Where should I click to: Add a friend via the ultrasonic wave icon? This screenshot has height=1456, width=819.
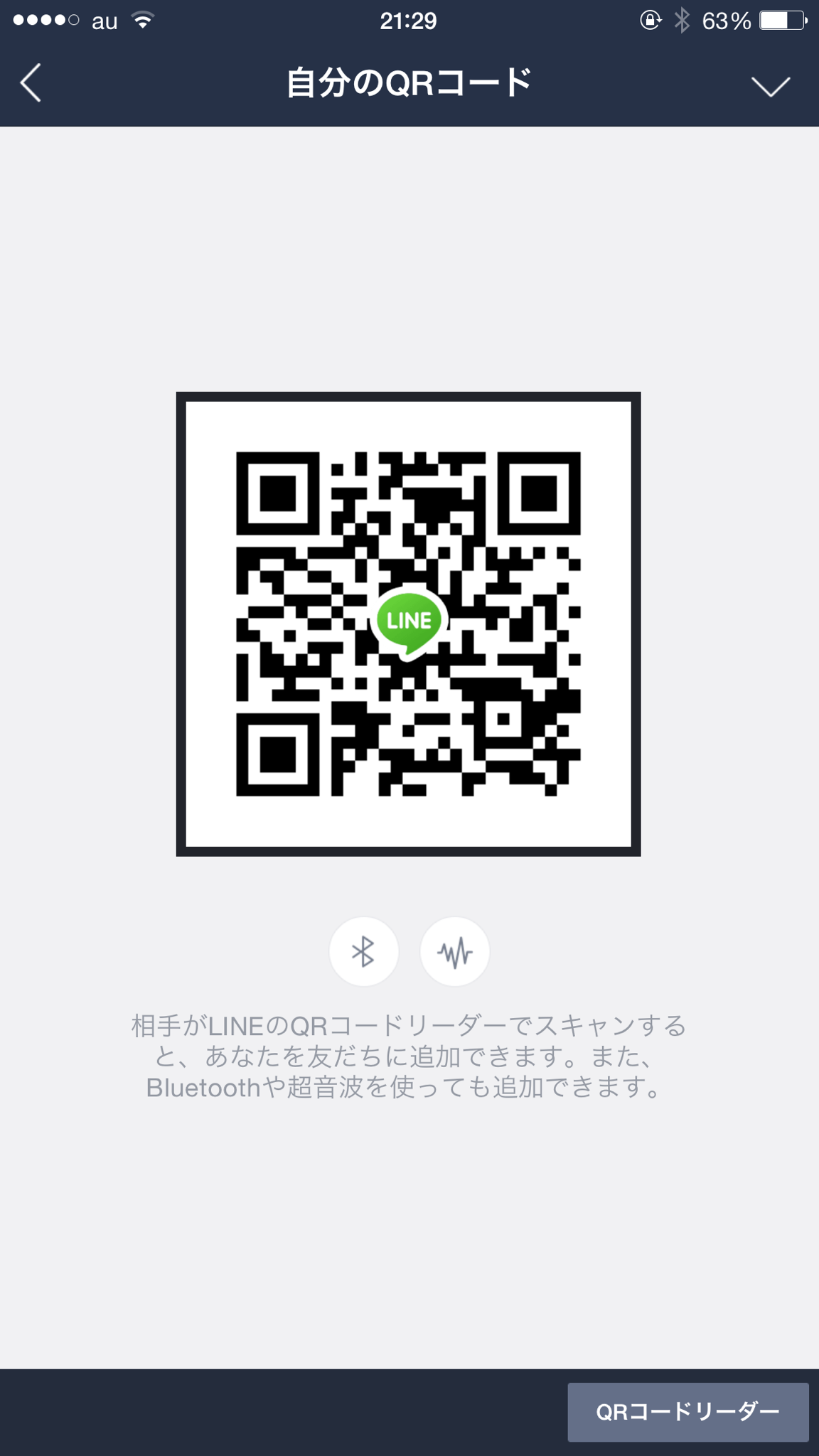click(x=455, y=951)
